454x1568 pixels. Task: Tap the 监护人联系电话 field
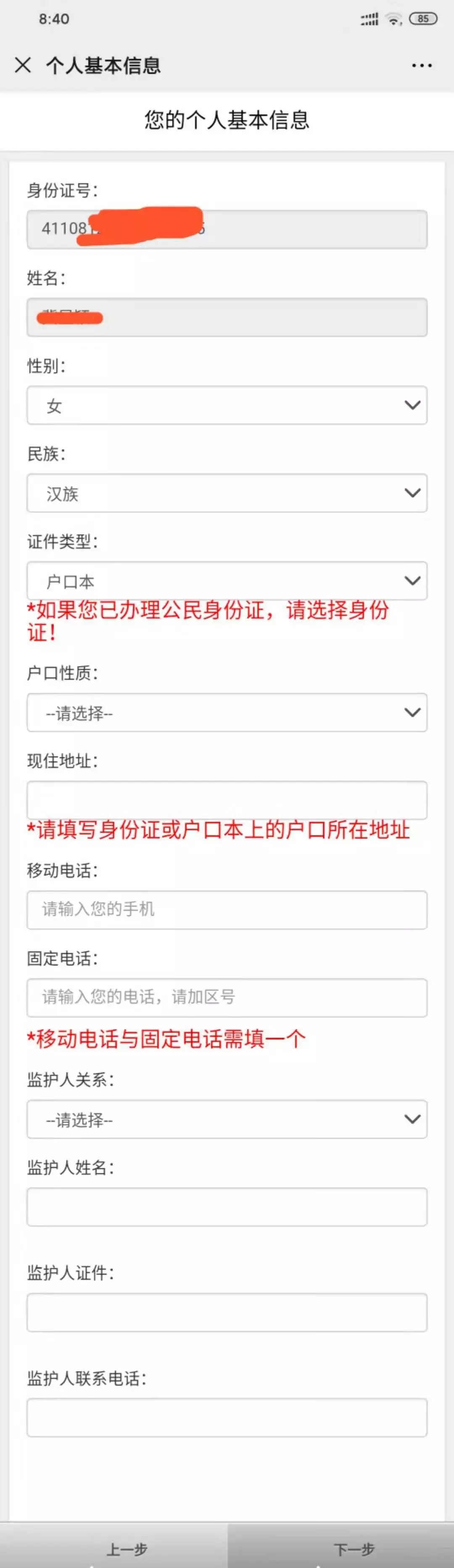pos(227,1417)
